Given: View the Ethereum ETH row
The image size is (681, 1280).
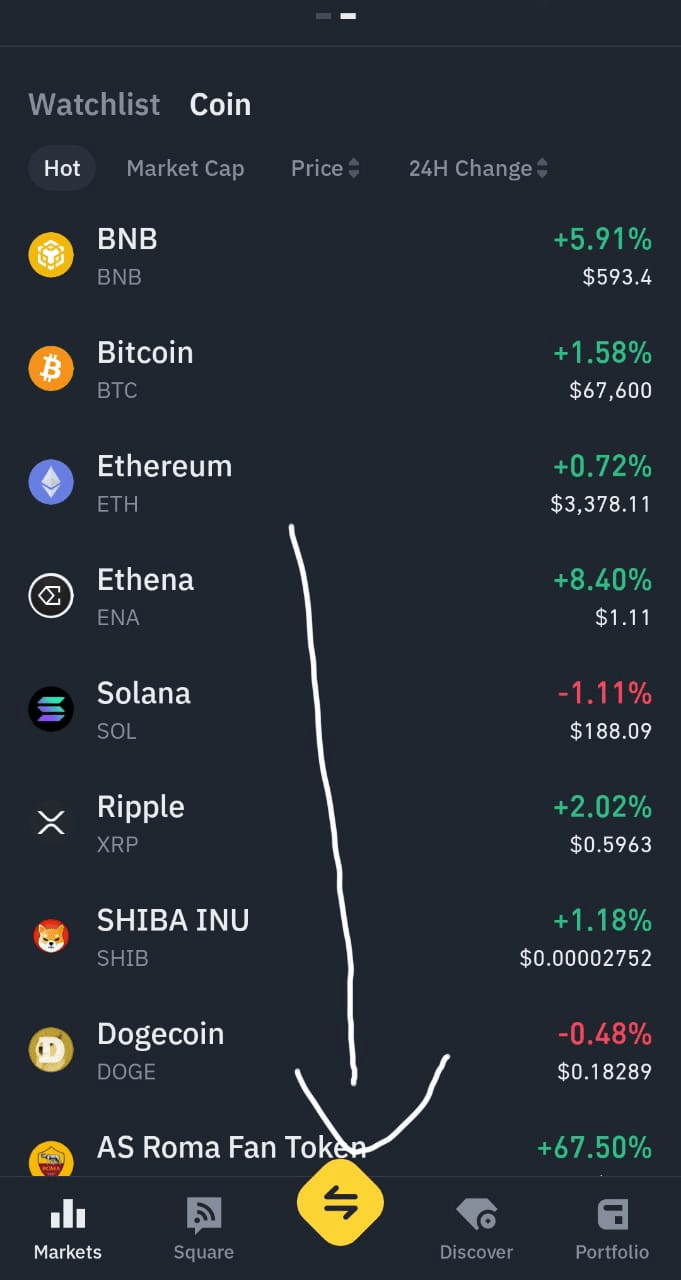Looking at the screenshot, I should 340,483.
